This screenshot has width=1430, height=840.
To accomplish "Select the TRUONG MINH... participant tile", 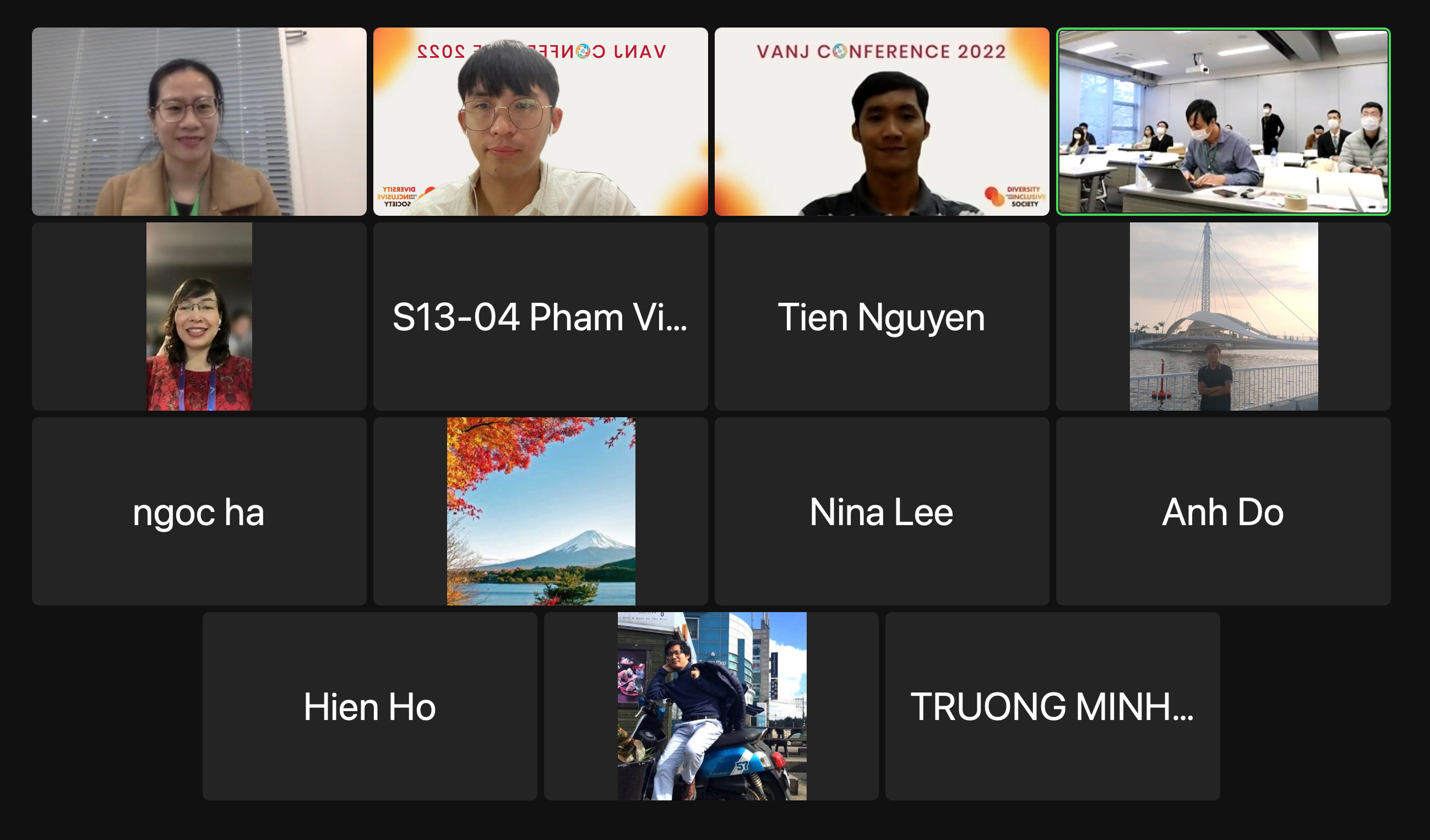I will (x=1052, y=706).
